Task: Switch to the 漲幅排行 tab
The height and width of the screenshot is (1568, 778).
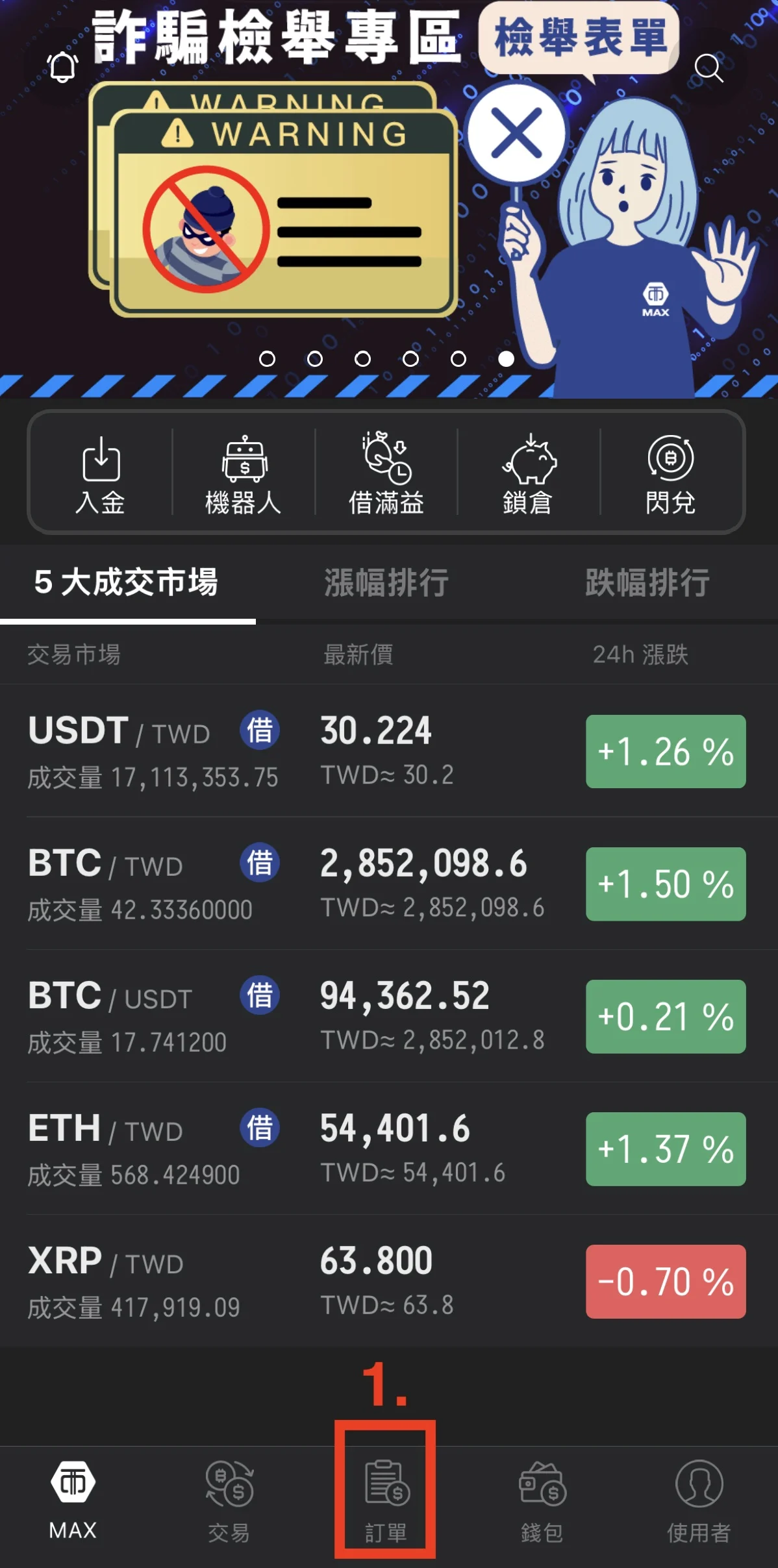Action: [x=386, y=582]
